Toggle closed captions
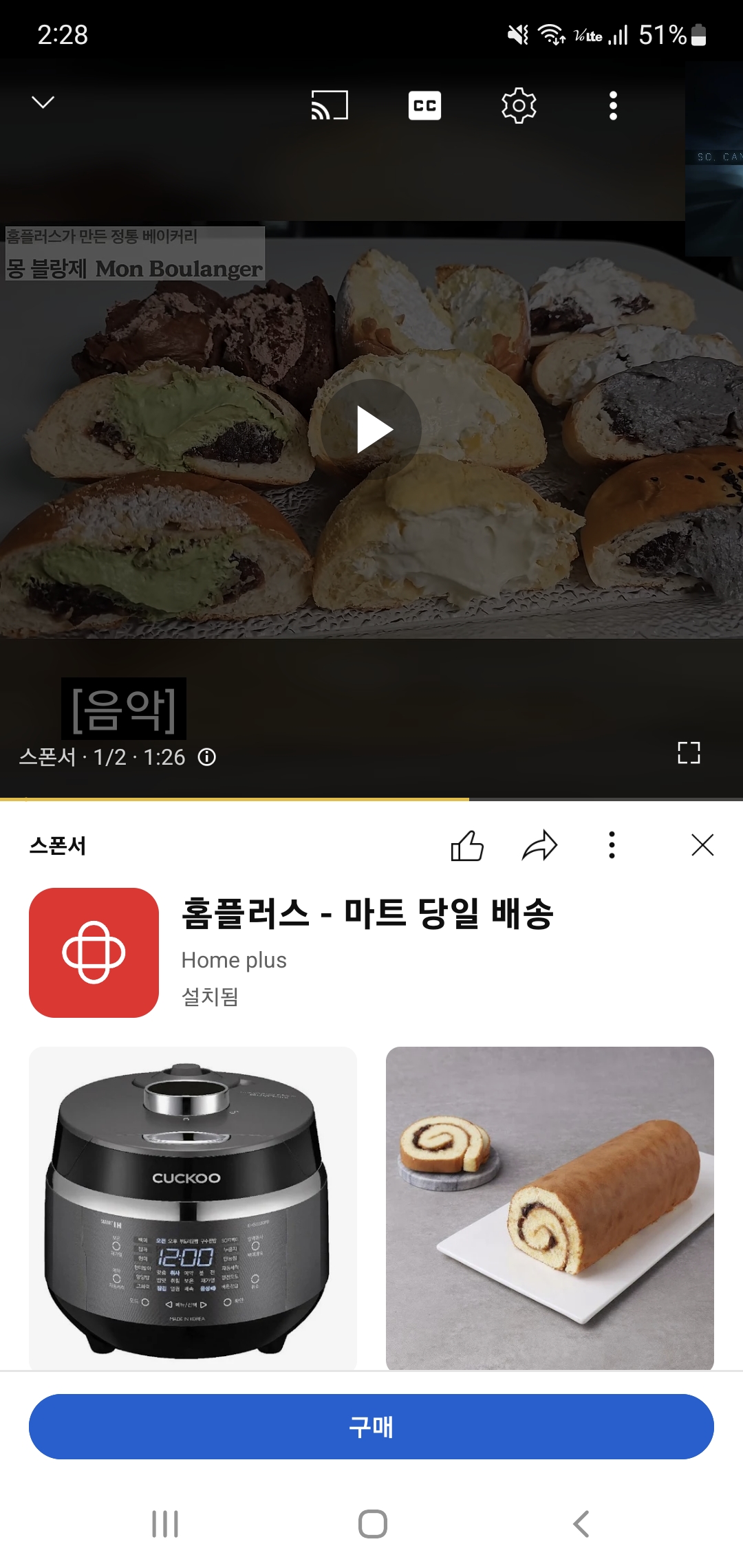The height and width of the screenshot is (1568, 743). coord(424,106)
